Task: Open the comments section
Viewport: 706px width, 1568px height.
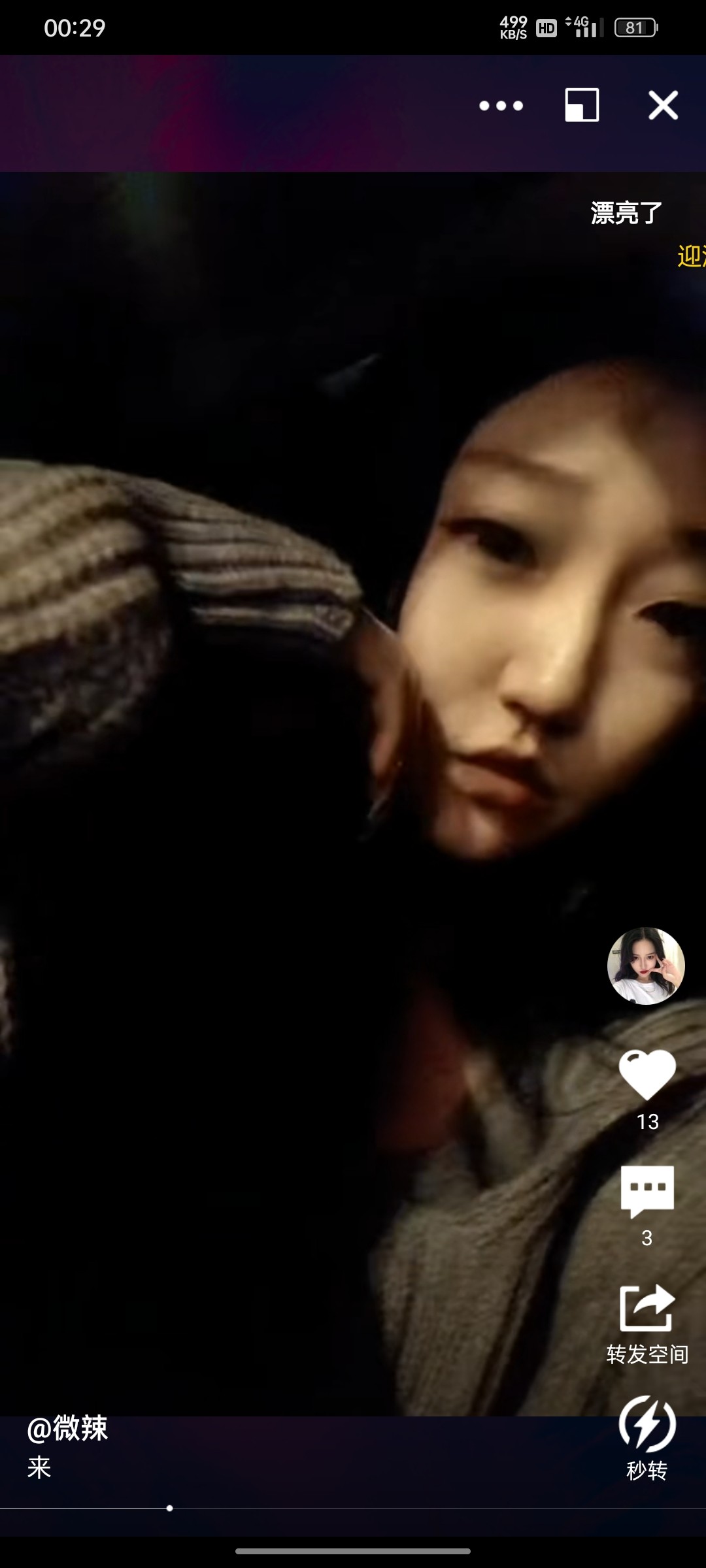Action: [x=647, y=1190]
